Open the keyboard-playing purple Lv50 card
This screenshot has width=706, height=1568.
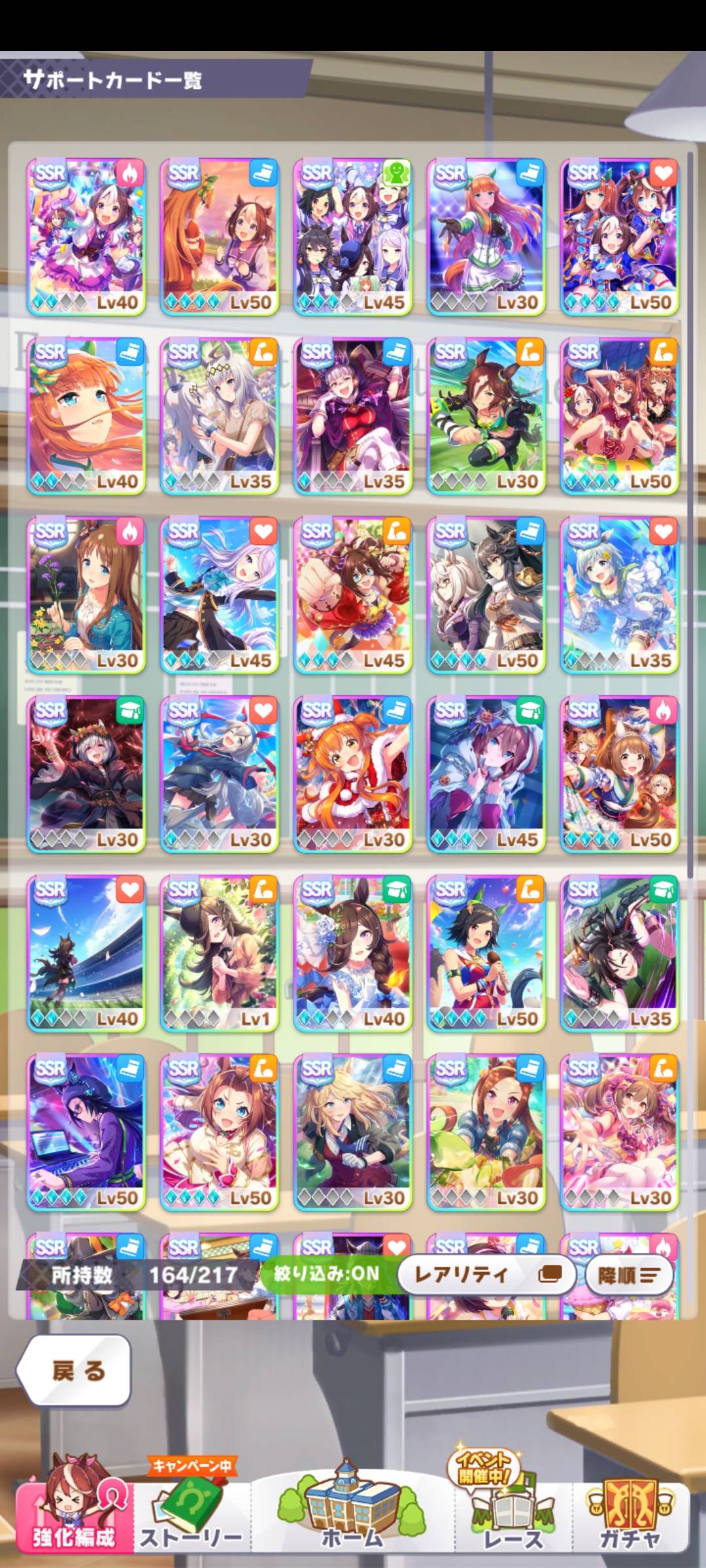coord(86,1132)
